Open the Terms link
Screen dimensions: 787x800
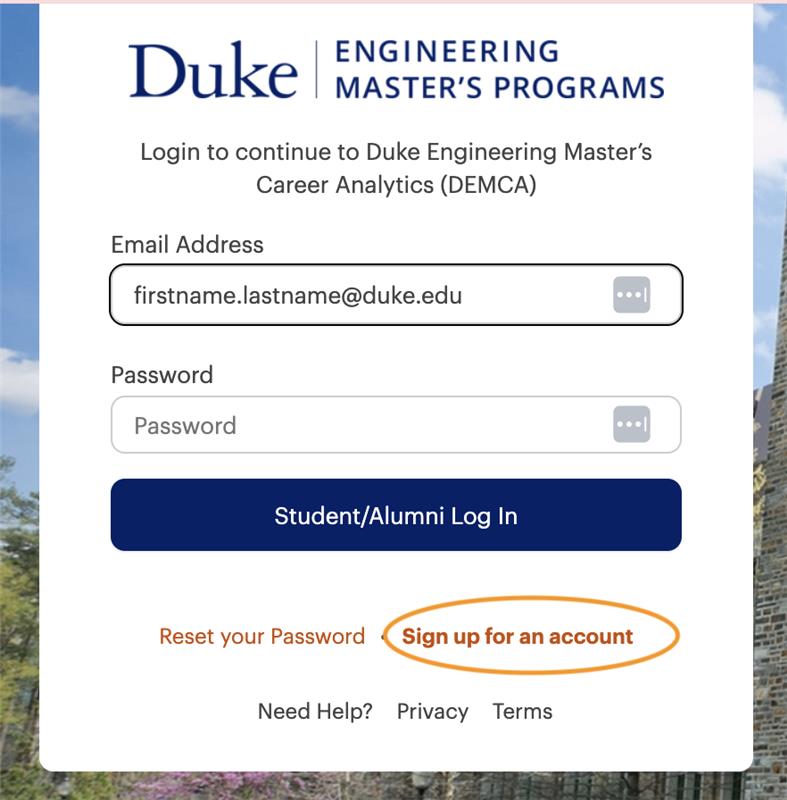[x=522, y=711]
